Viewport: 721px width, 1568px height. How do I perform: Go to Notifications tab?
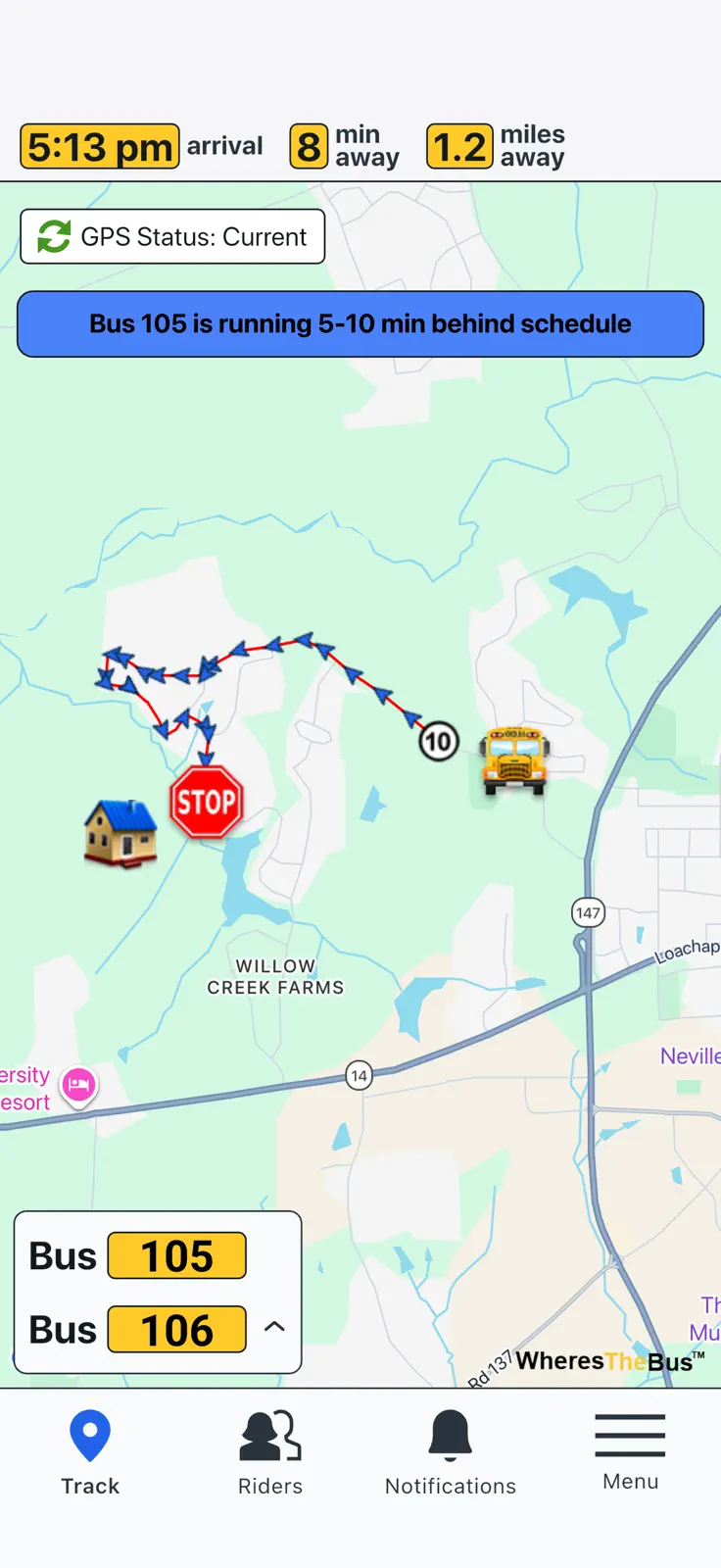coord(451,1454)
